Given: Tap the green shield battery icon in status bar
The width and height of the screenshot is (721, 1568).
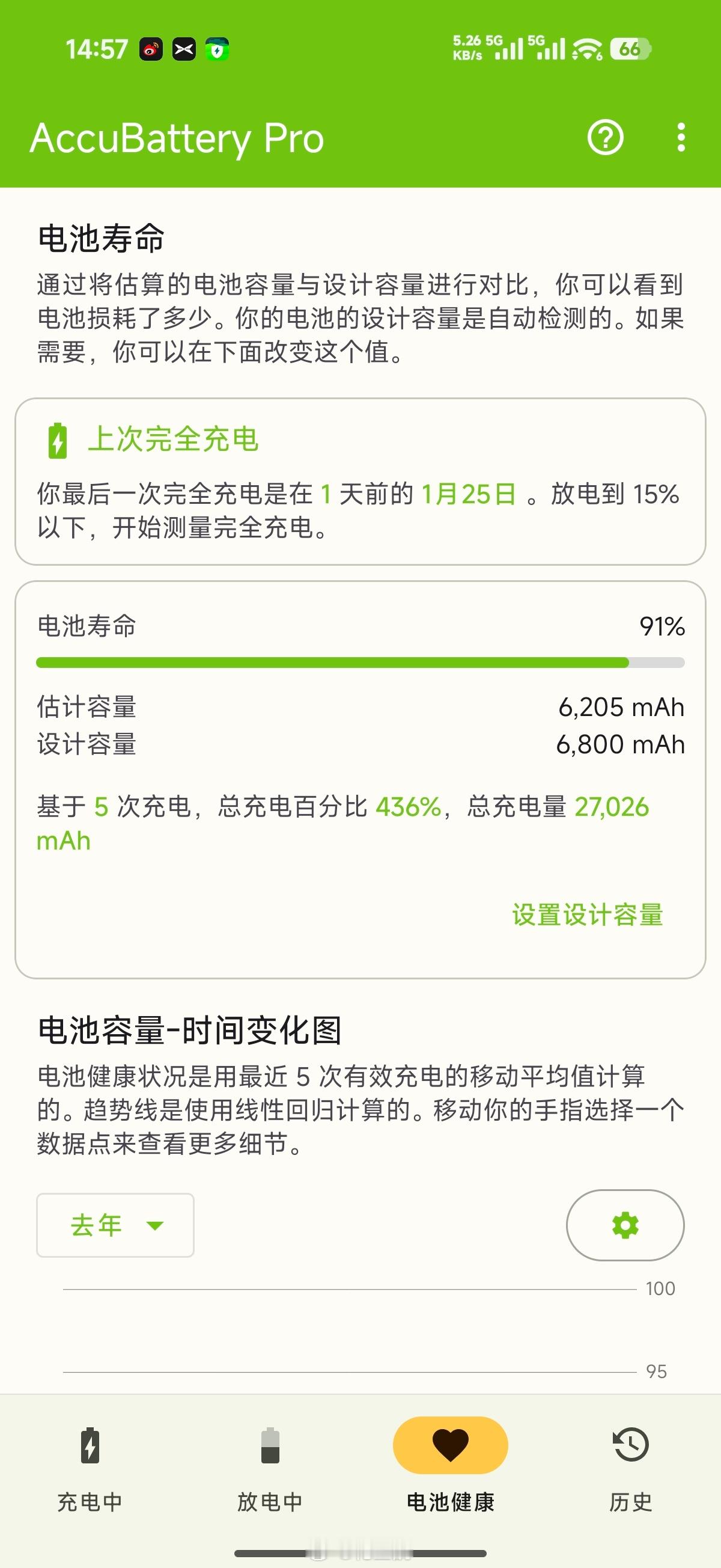Looking at the screenshot, I should click(219, 48).
